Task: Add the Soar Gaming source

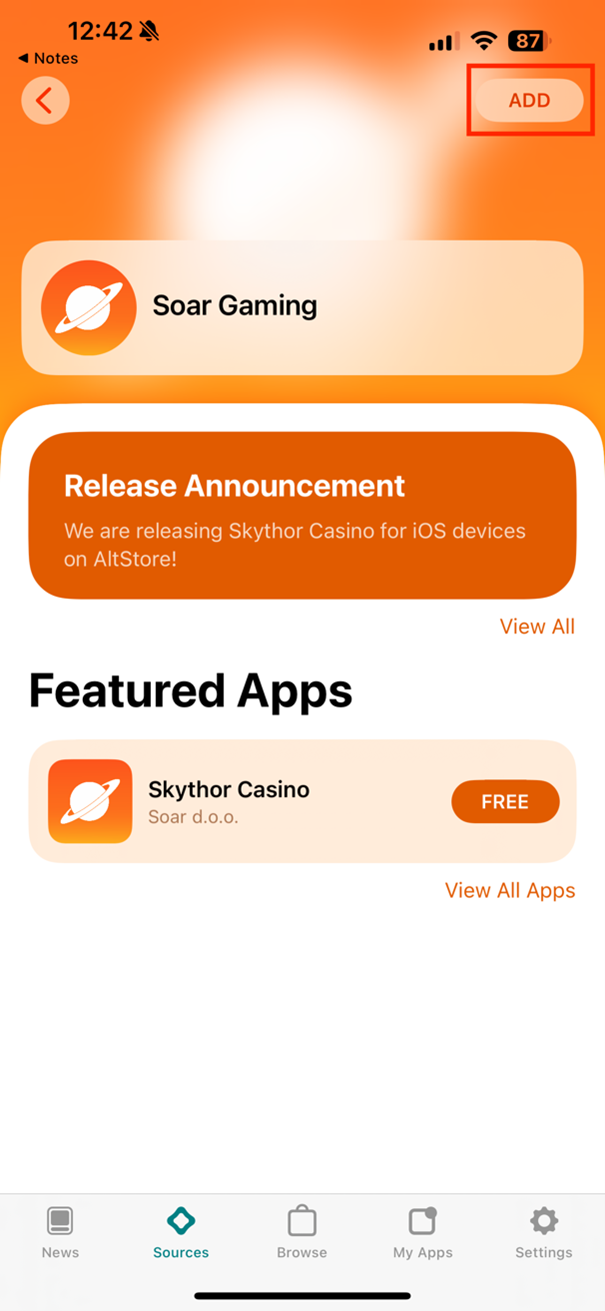Action: point(529,101)
